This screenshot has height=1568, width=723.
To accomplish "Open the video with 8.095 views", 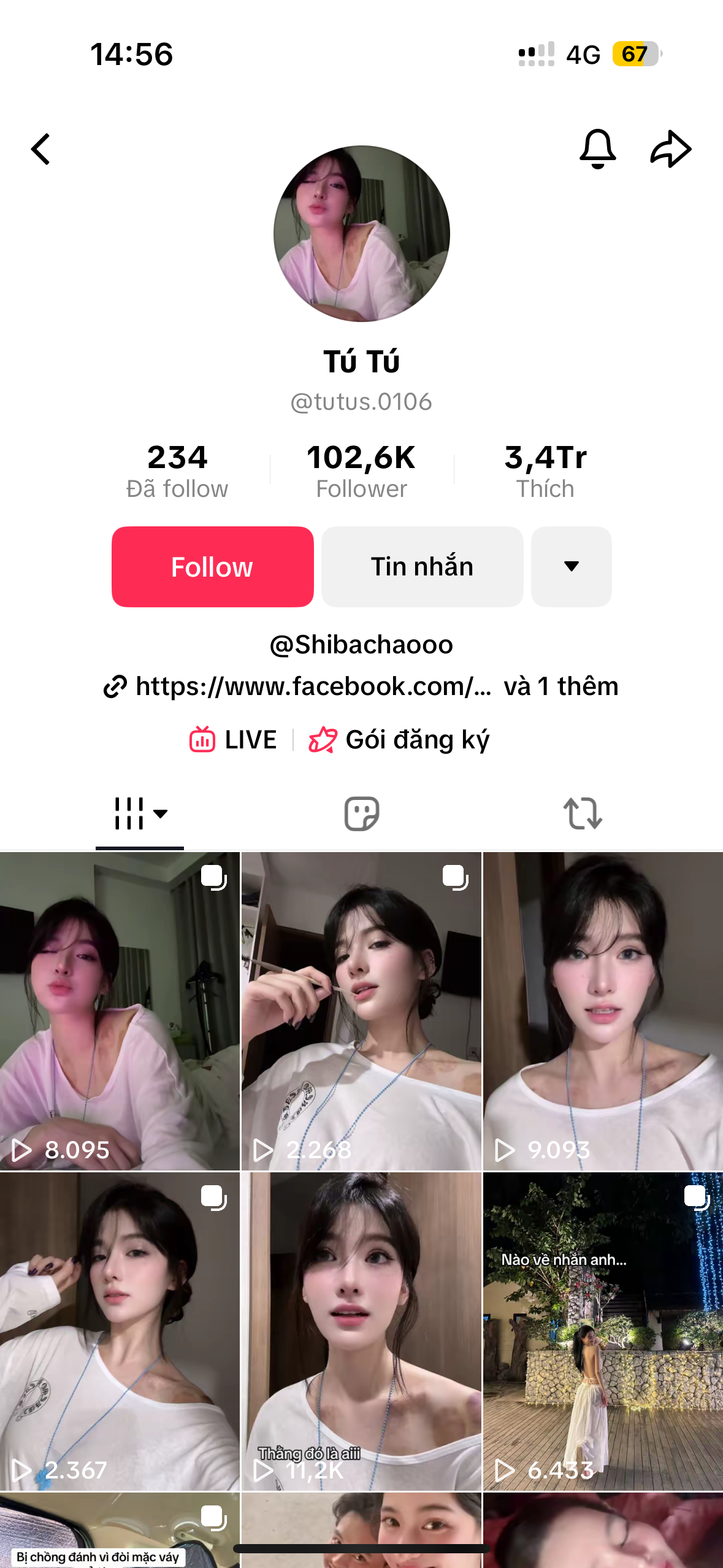I will (120, 1011).
